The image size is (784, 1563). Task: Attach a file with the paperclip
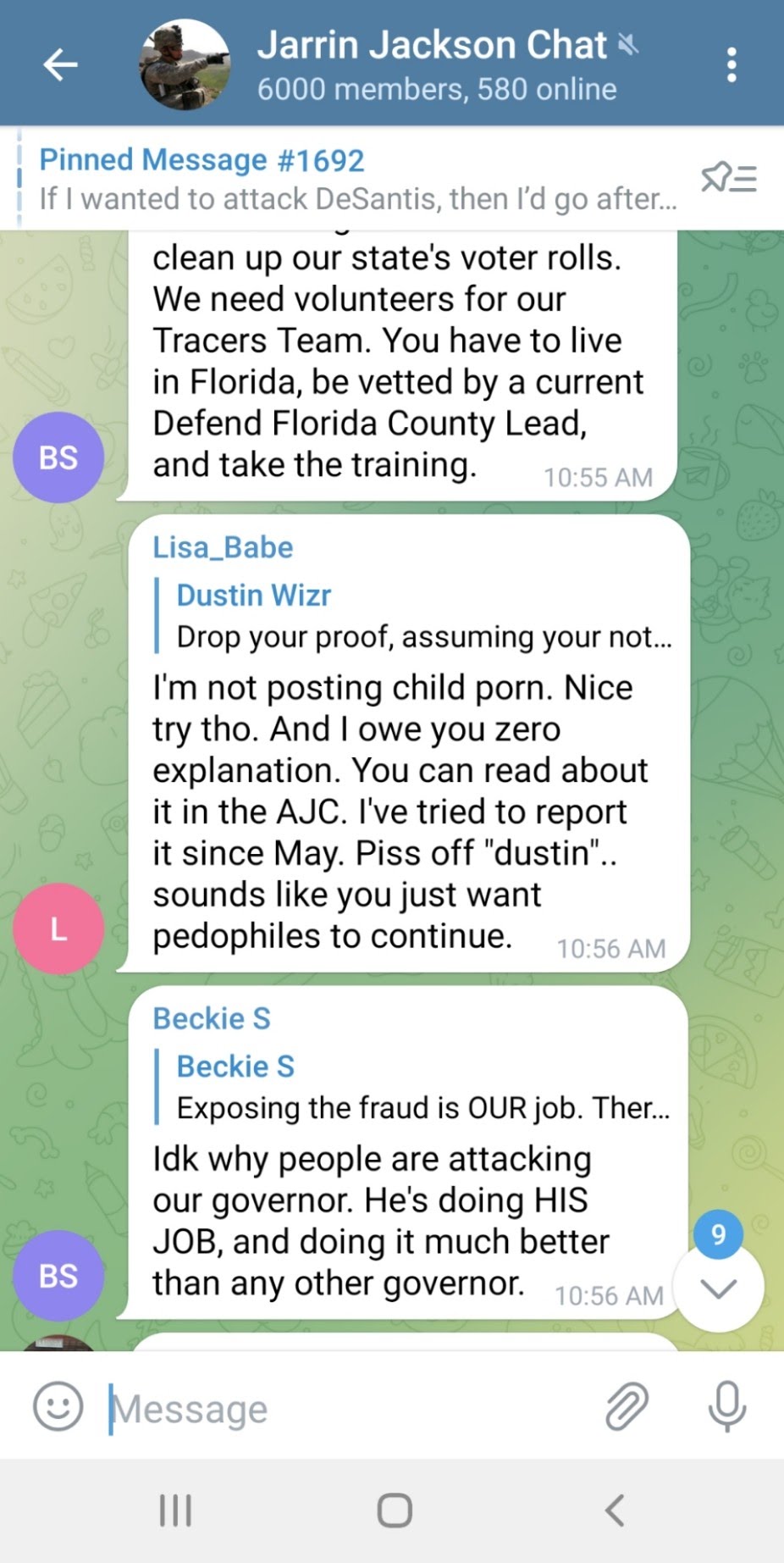pos(627,1406)
